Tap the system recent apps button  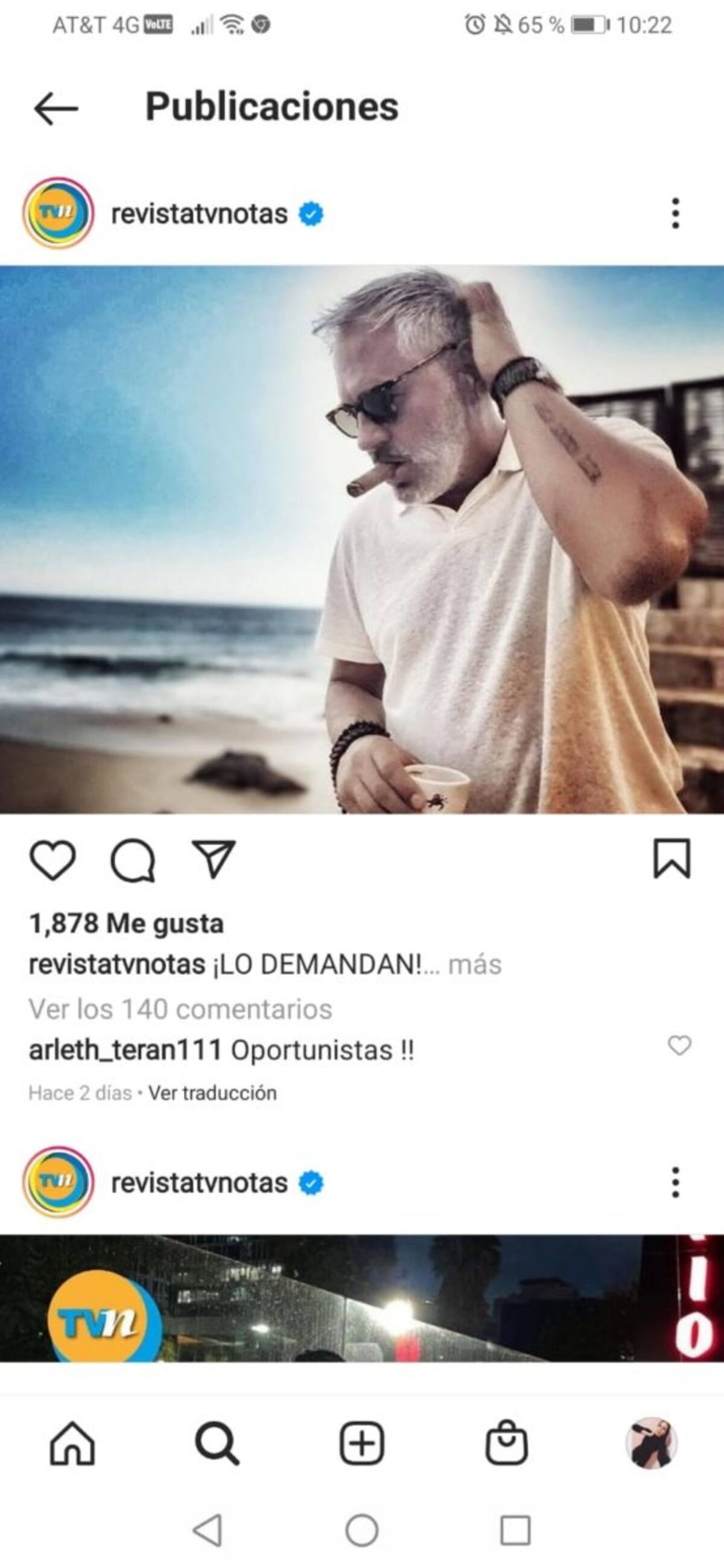(x=515, y=1529)
